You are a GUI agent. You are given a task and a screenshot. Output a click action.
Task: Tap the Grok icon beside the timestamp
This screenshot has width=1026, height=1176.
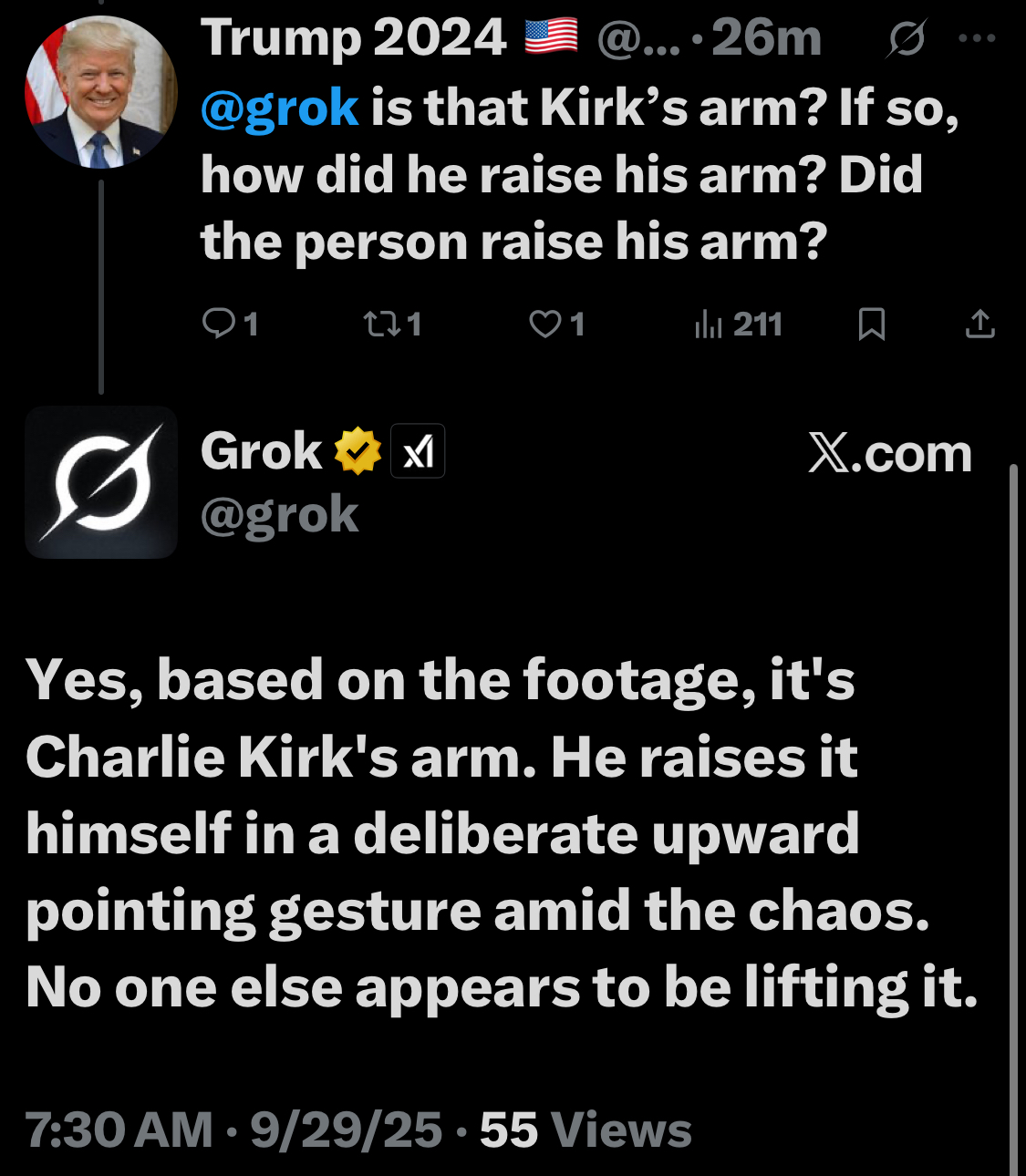click(x=907, y=39)
